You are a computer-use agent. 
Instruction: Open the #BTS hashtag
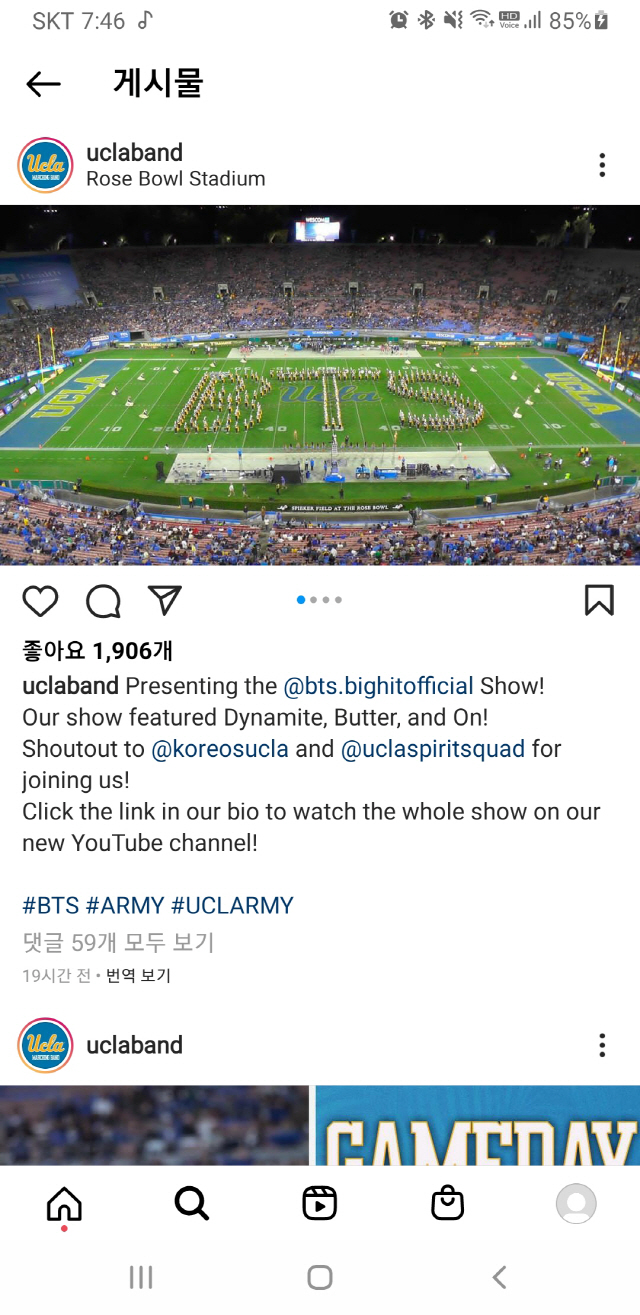pos(50,905)
